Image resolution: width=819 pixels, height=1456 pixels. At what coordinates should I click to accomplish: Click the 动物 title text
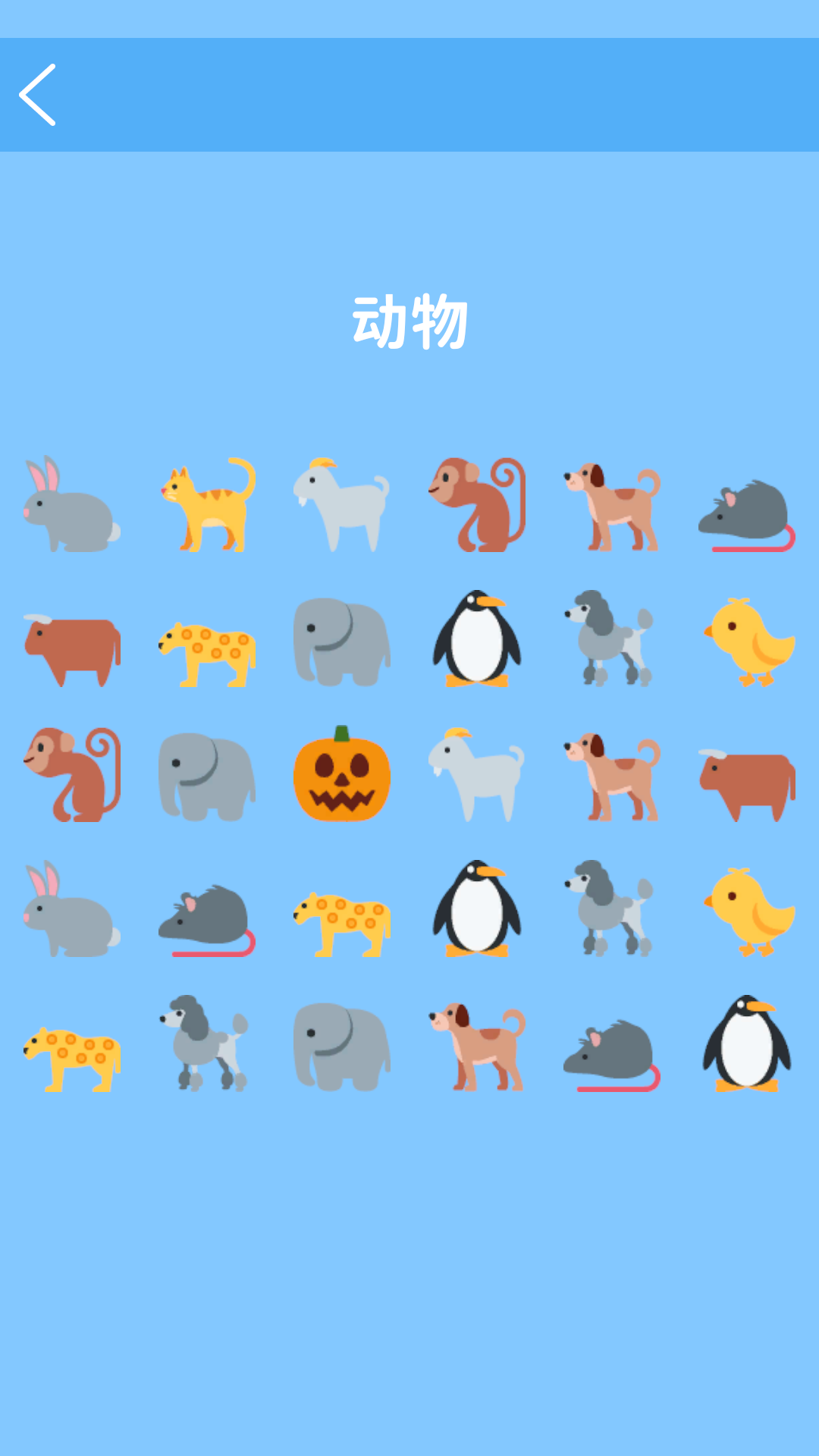(409, 322)
